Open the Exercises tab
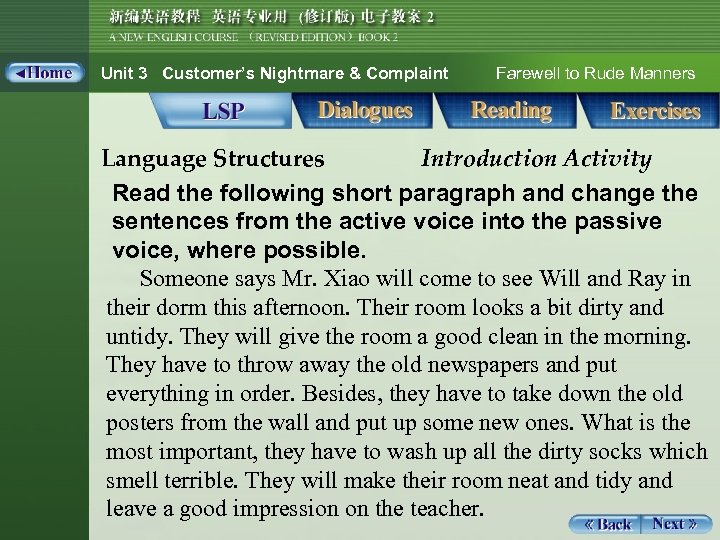Viewport: 720px width, 540px height. tap(652, 111)
